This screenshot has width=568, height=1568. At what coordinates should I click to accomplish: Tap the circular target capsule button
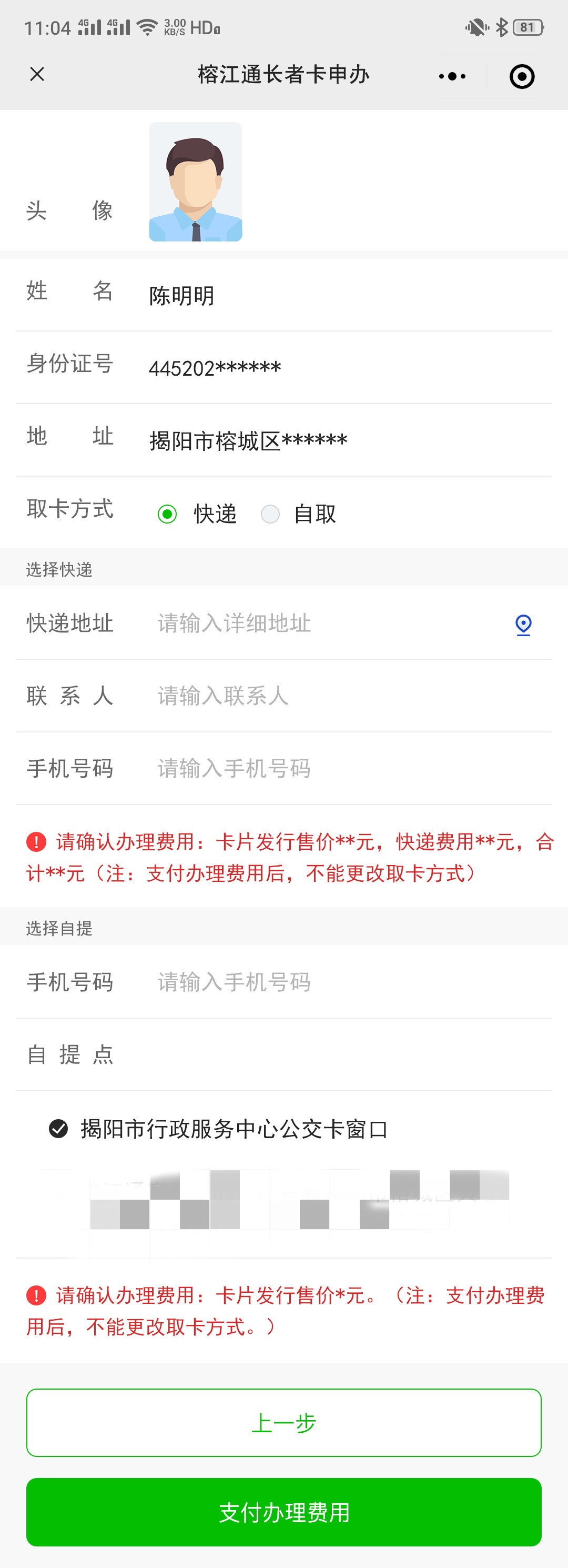coord(521,76)
